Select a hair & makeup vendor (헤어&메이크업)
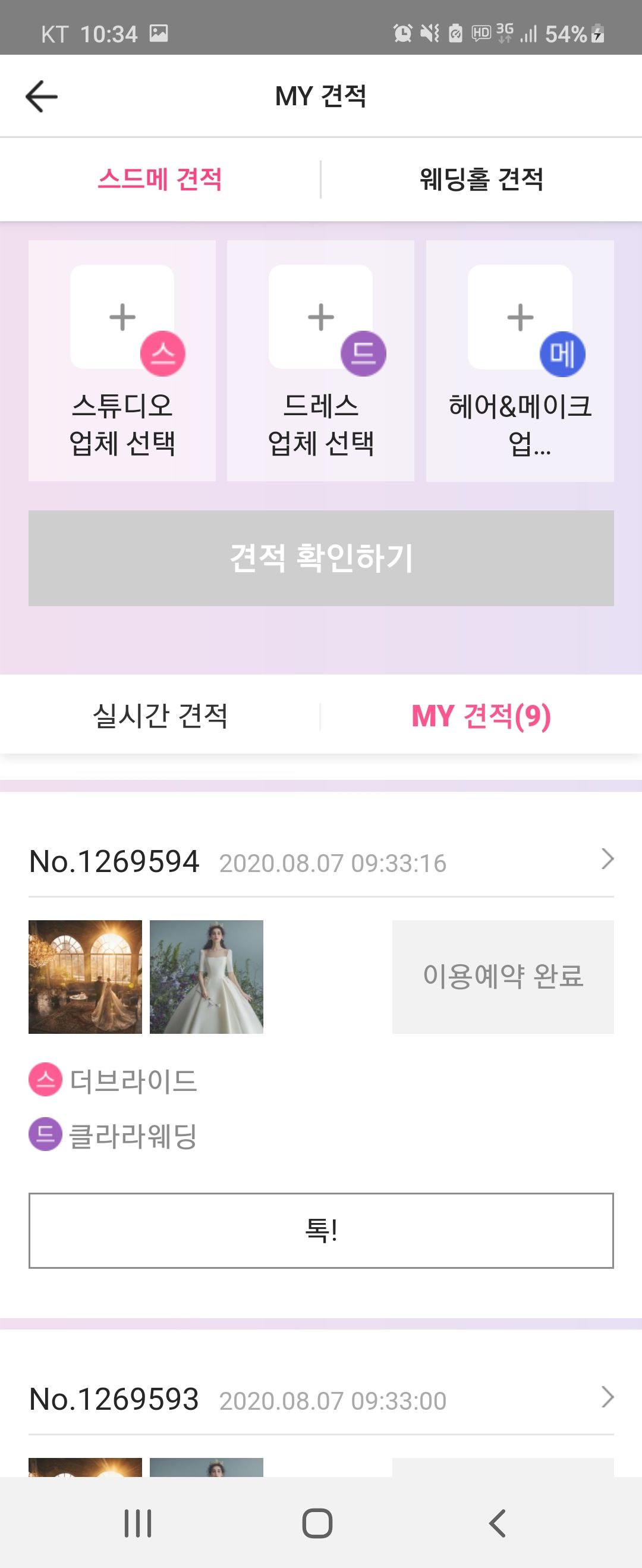The width and height of the screenshot is (642, 1568). pos(520,360)
